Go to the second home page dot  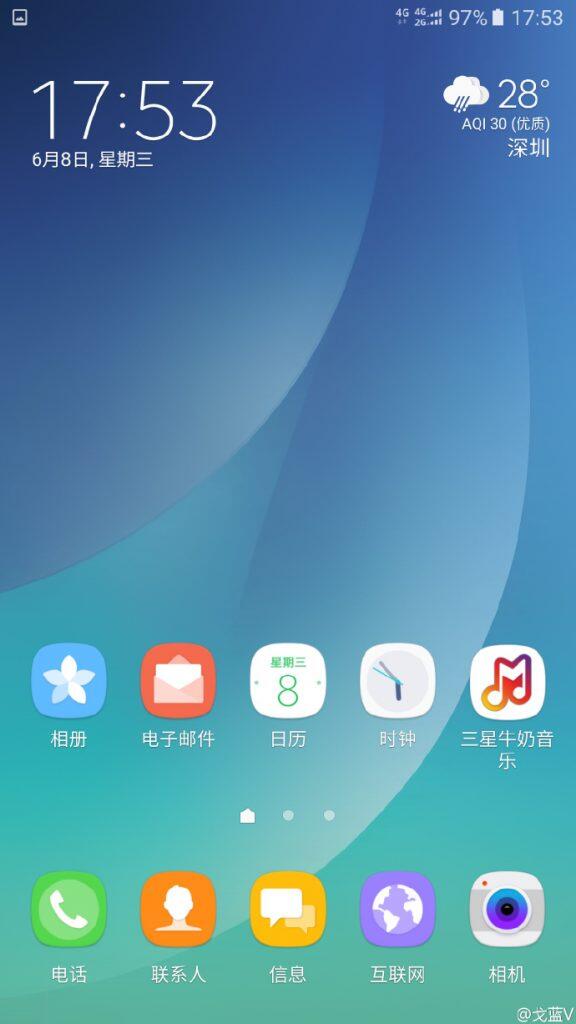[288, 816]
